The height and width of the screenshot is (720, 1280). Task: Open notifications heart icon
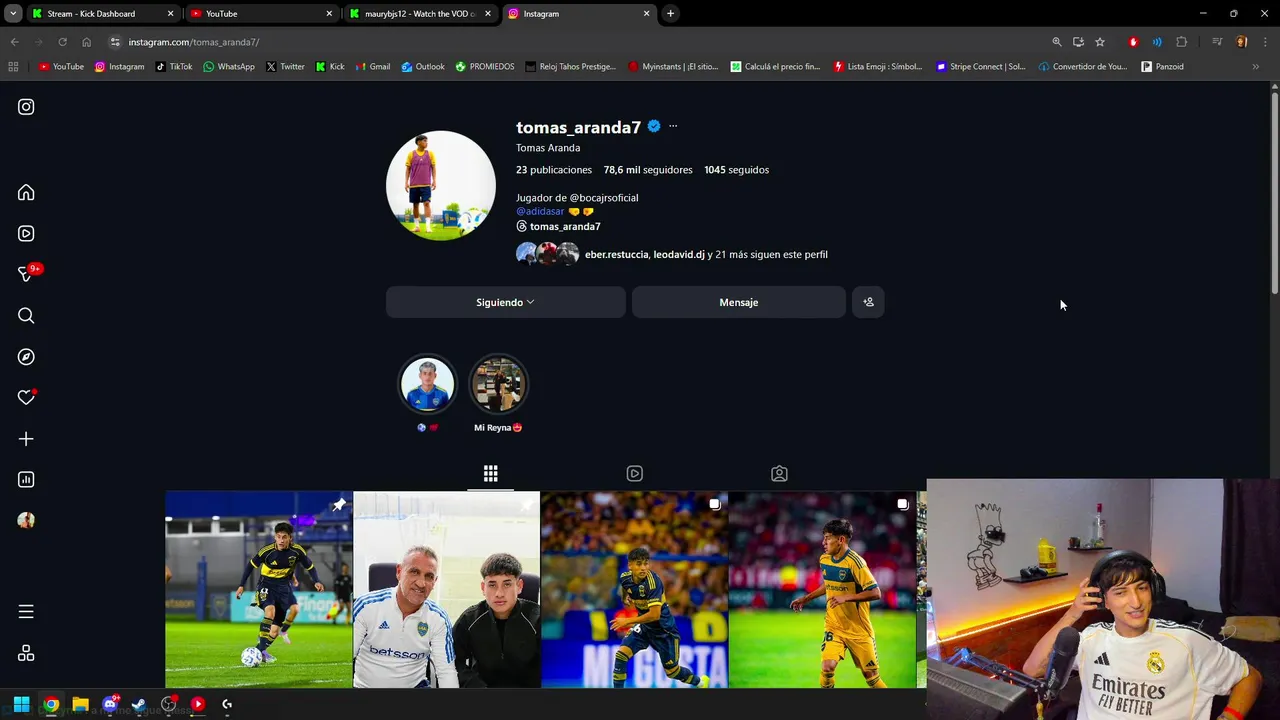click(26, 398)
